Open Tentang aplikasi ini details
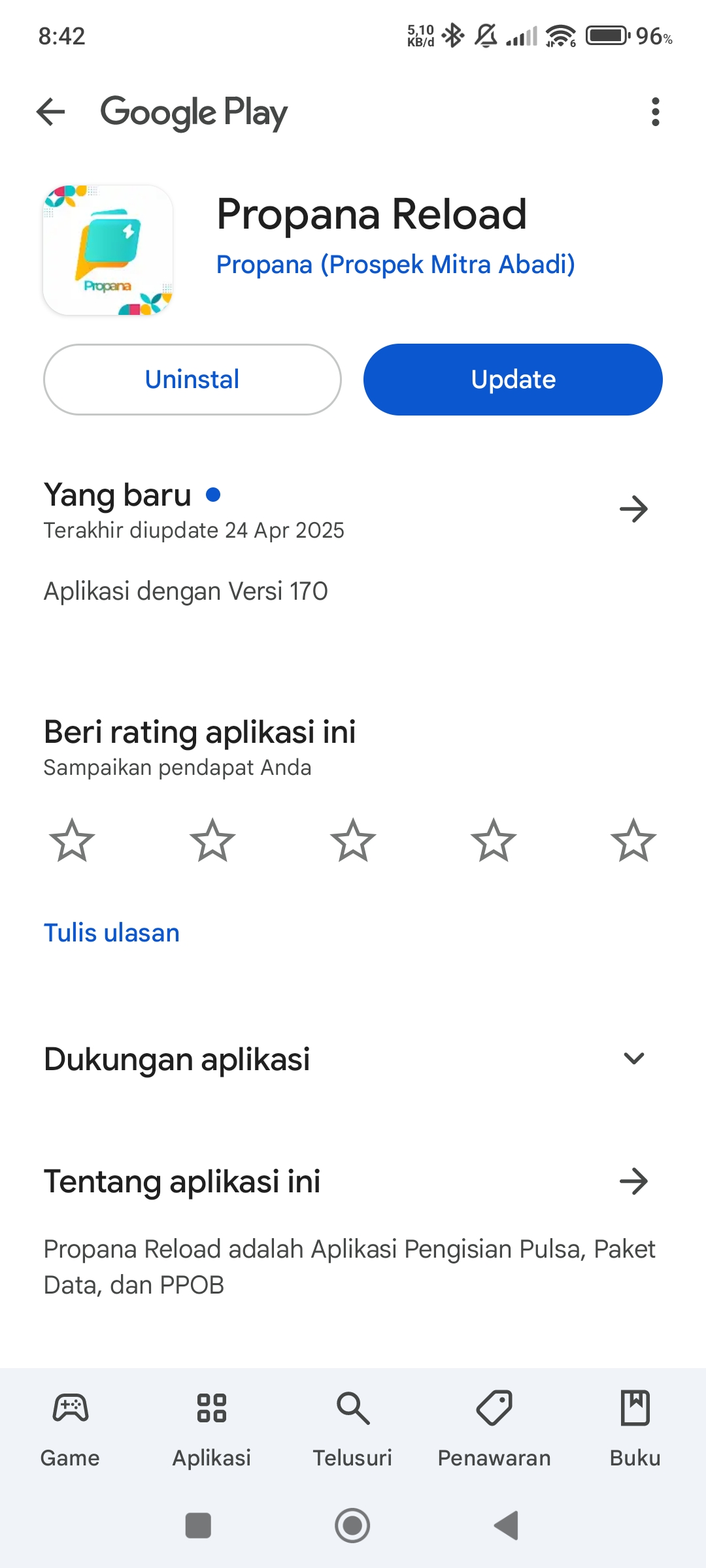 click(x=633, y=1181)
